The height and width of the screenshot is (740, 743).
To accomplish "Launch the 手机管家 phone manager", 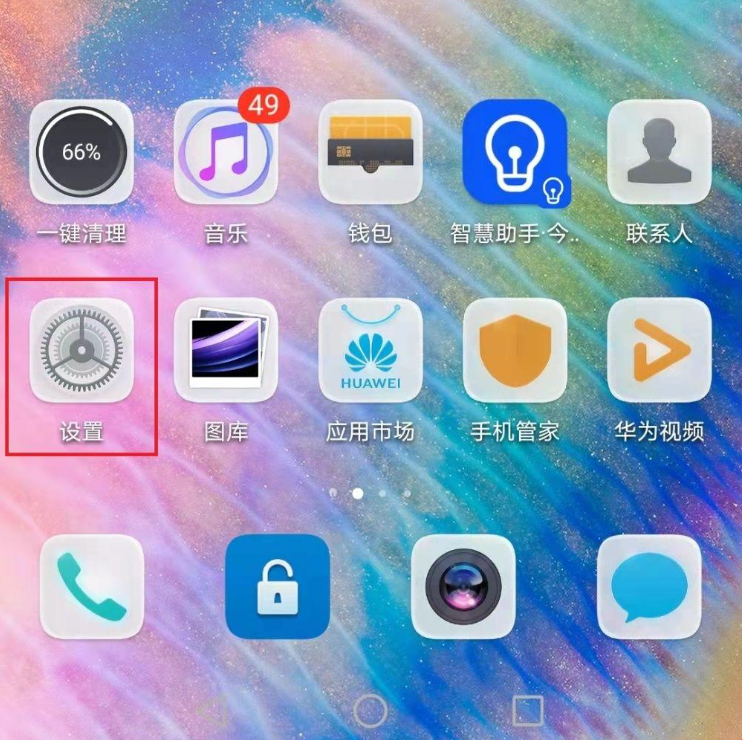I will coord(515,351).
